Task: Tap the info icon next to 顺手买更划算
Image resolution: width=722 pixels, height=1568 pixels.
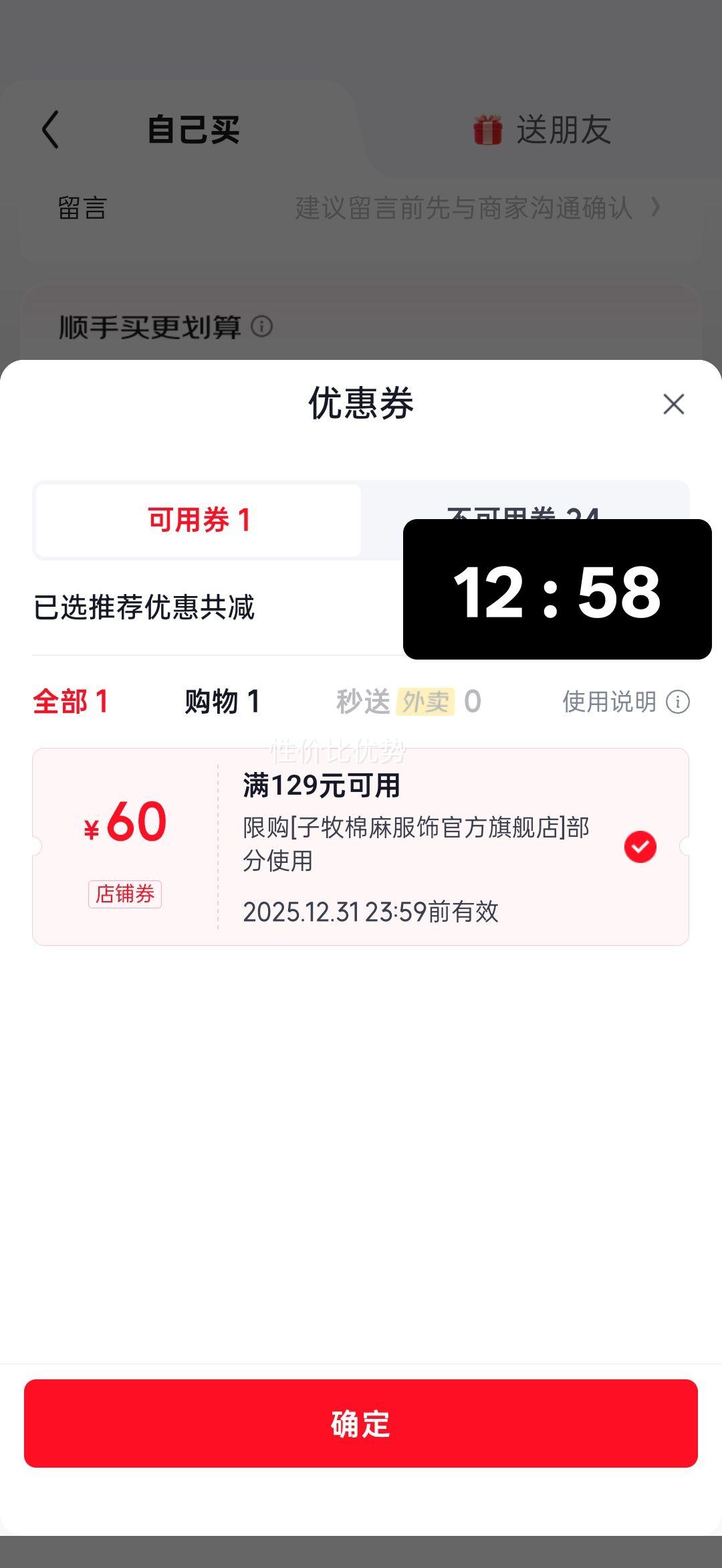Action: [x=262, y=328]
